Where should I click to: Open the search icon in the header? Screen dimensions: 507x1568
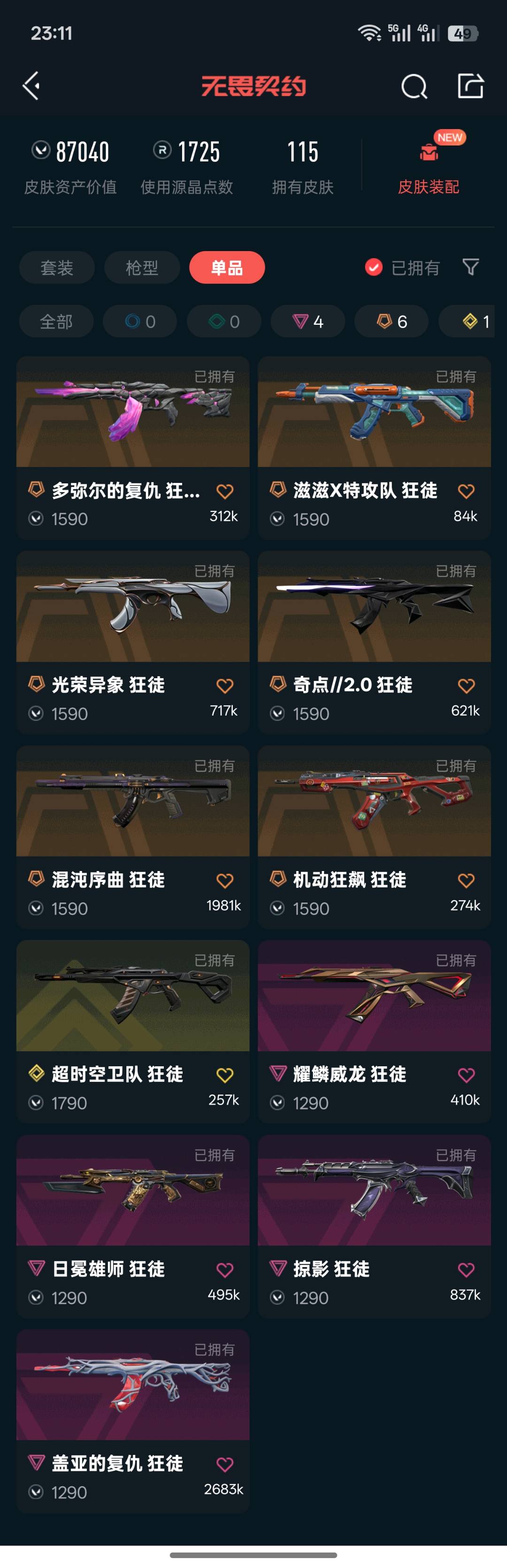414,86
